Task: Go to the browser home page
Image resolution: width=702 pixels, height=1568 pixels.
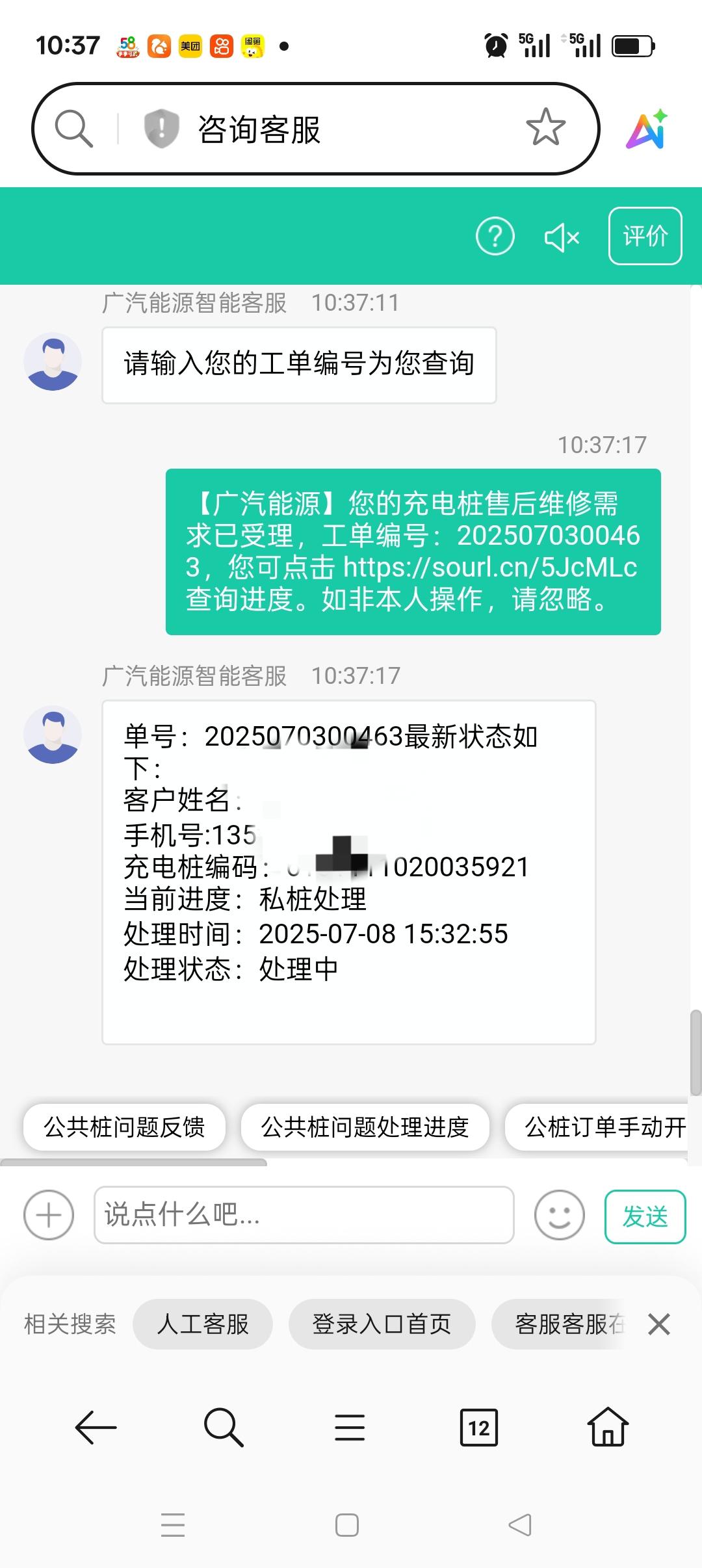Action: click(608, 1426)
